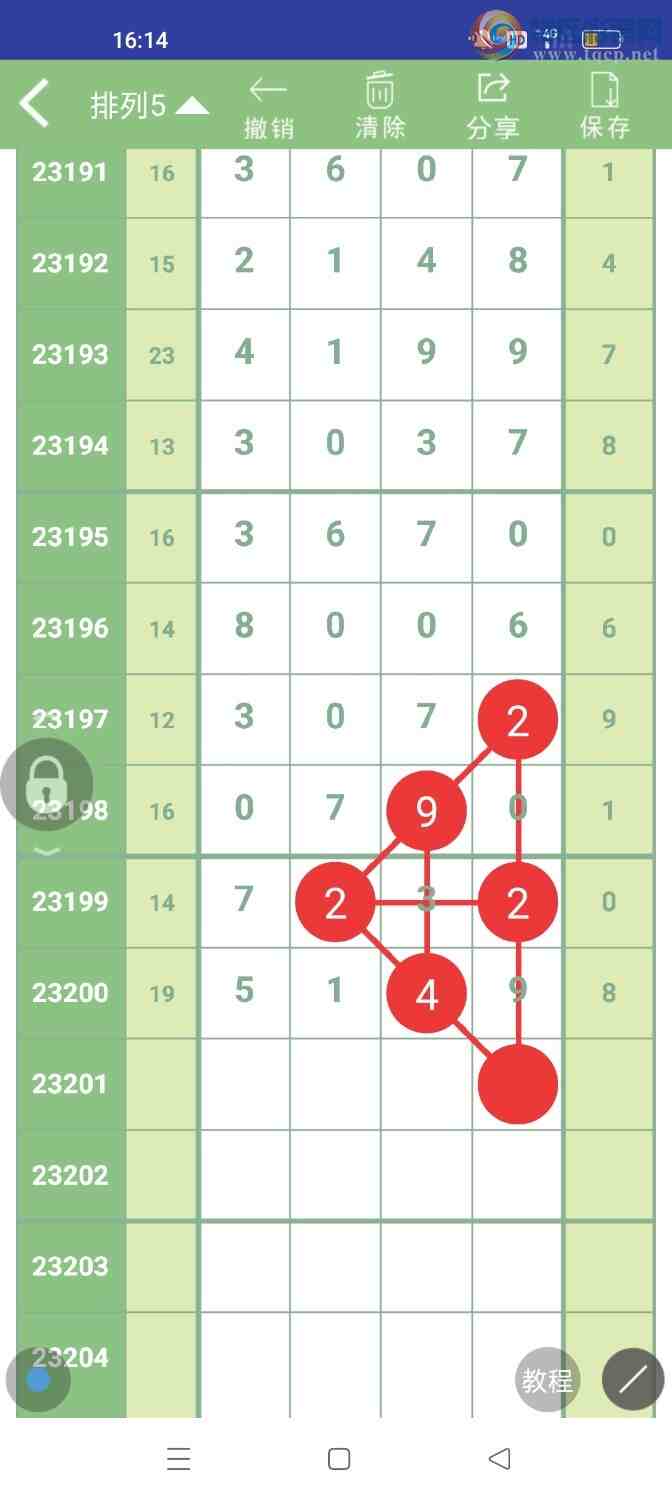Clear all drawings with 清除
Image resolution: width=672 pixels, height=1500 pixels.
click(380, 108)
